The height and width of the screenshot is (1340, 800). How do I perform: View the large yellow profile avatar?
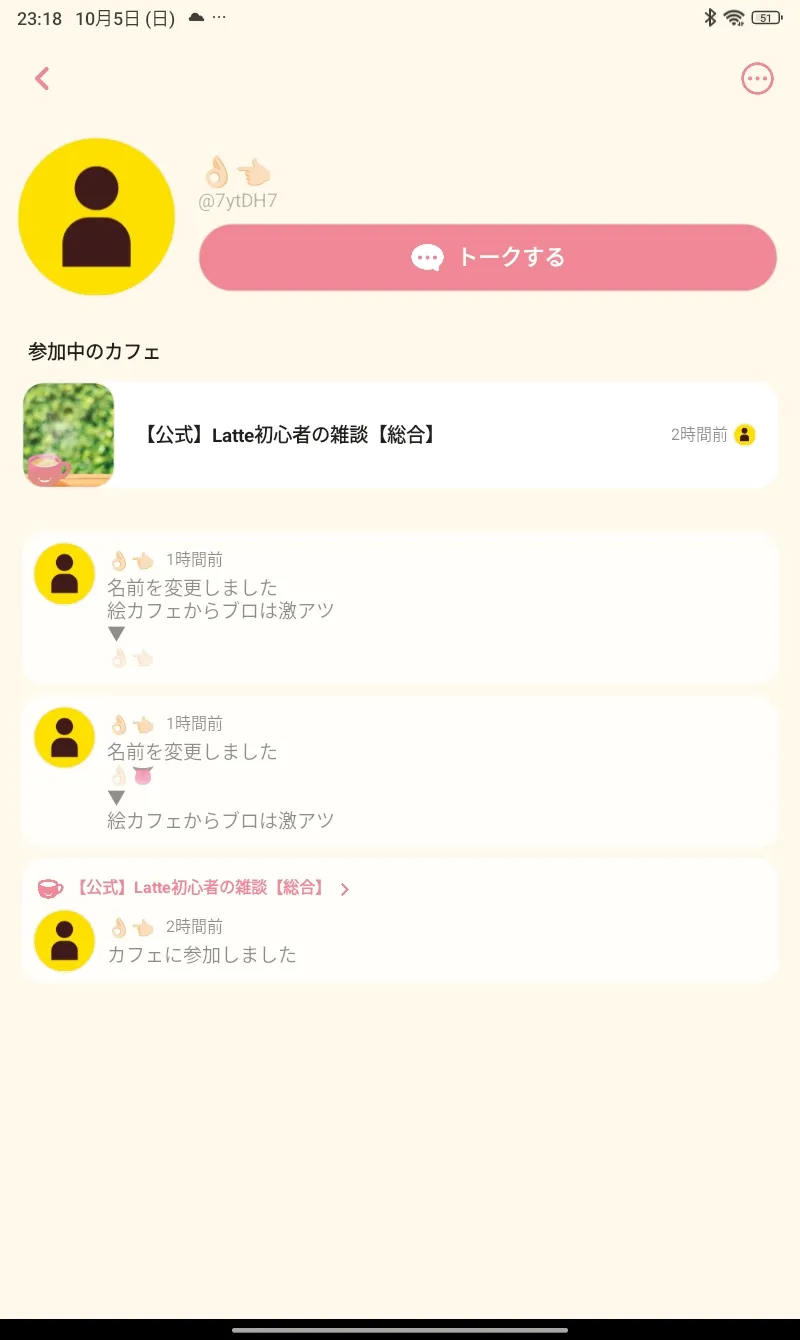click(97, 217)
